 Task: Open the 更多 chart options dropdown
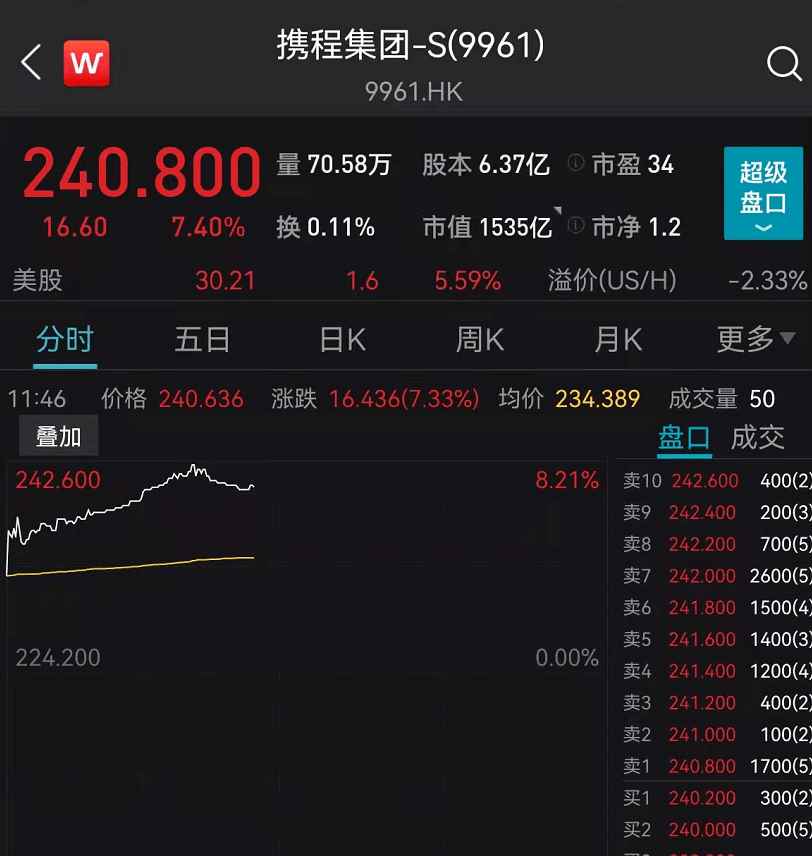pos(755,340)
